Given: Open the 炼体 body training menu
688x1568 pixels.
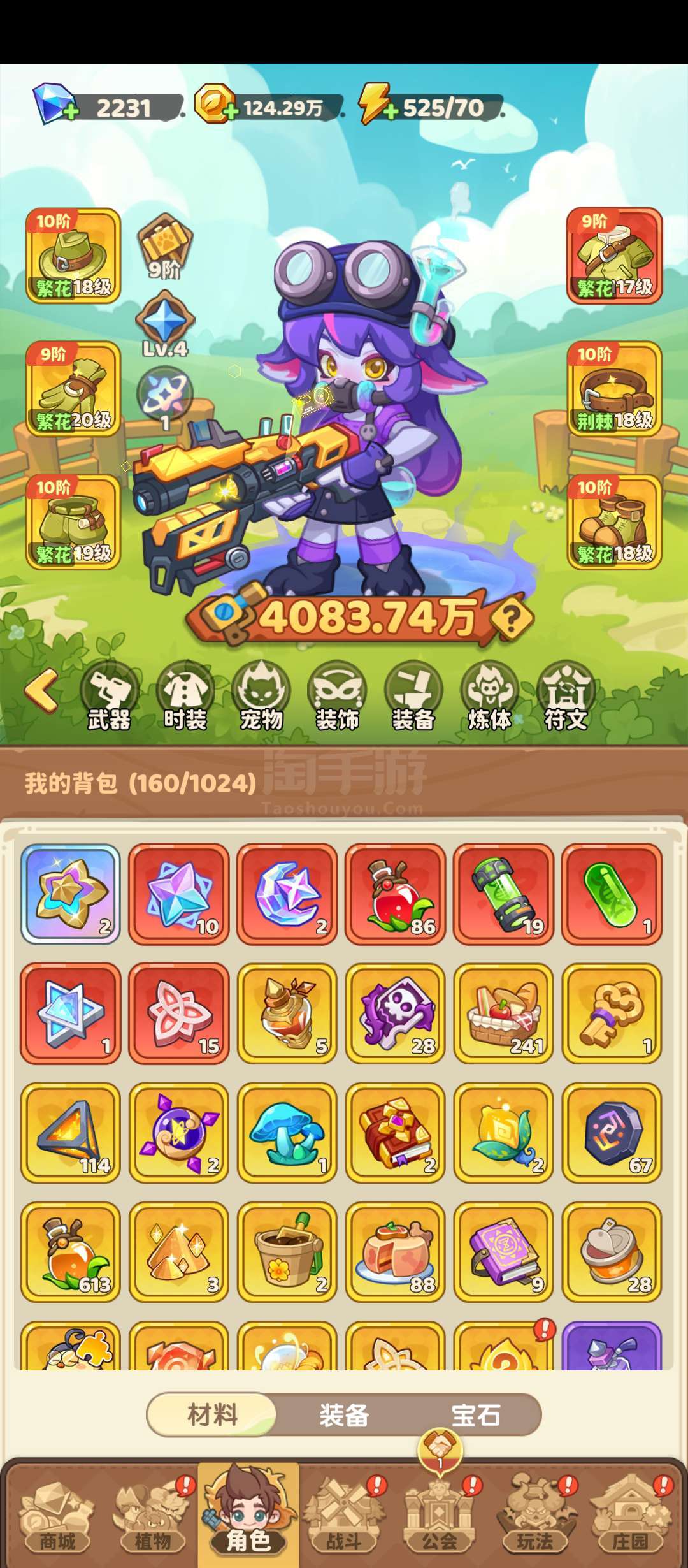Looking at the screenshot, I should (x=490, y=697).
